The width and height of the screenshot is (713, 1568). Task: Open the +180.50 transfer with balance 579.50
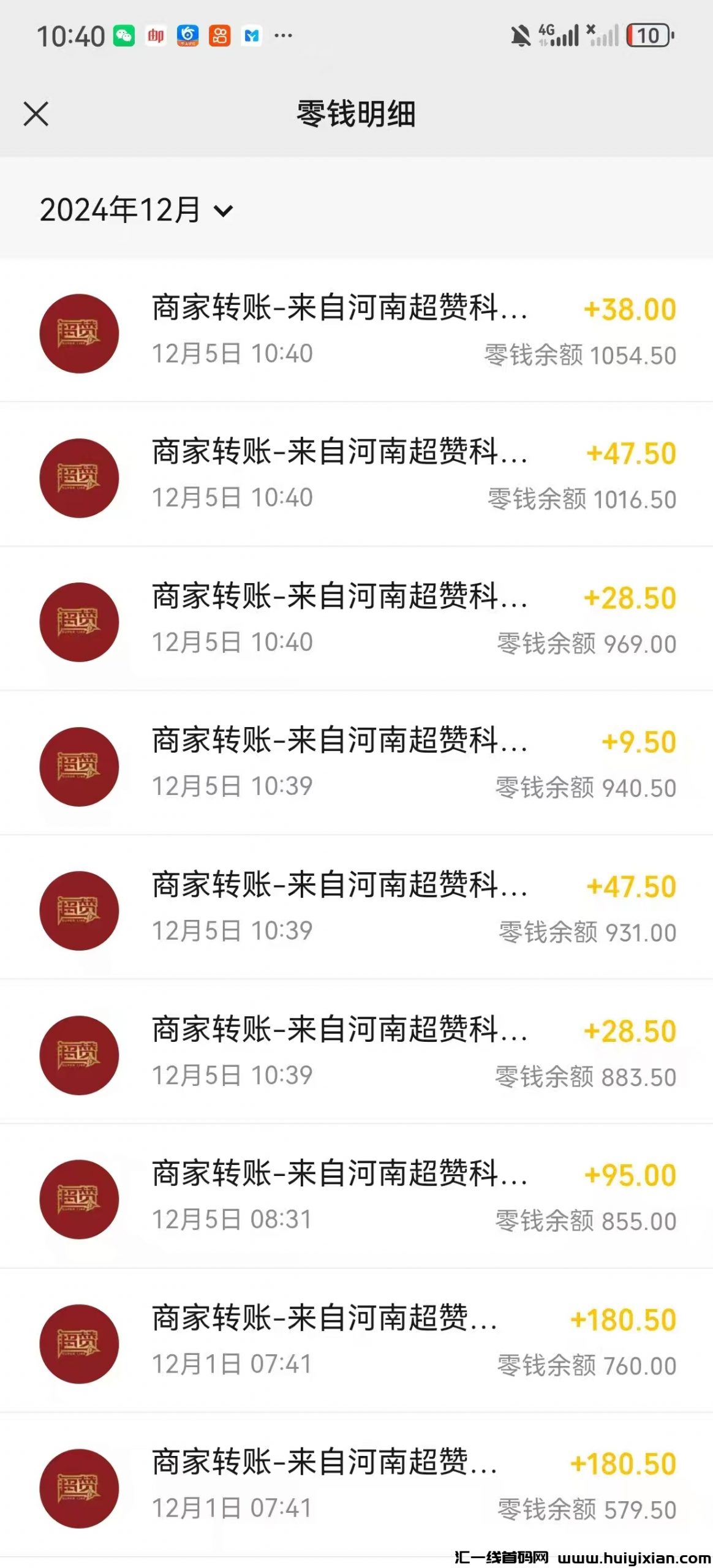356,1485
